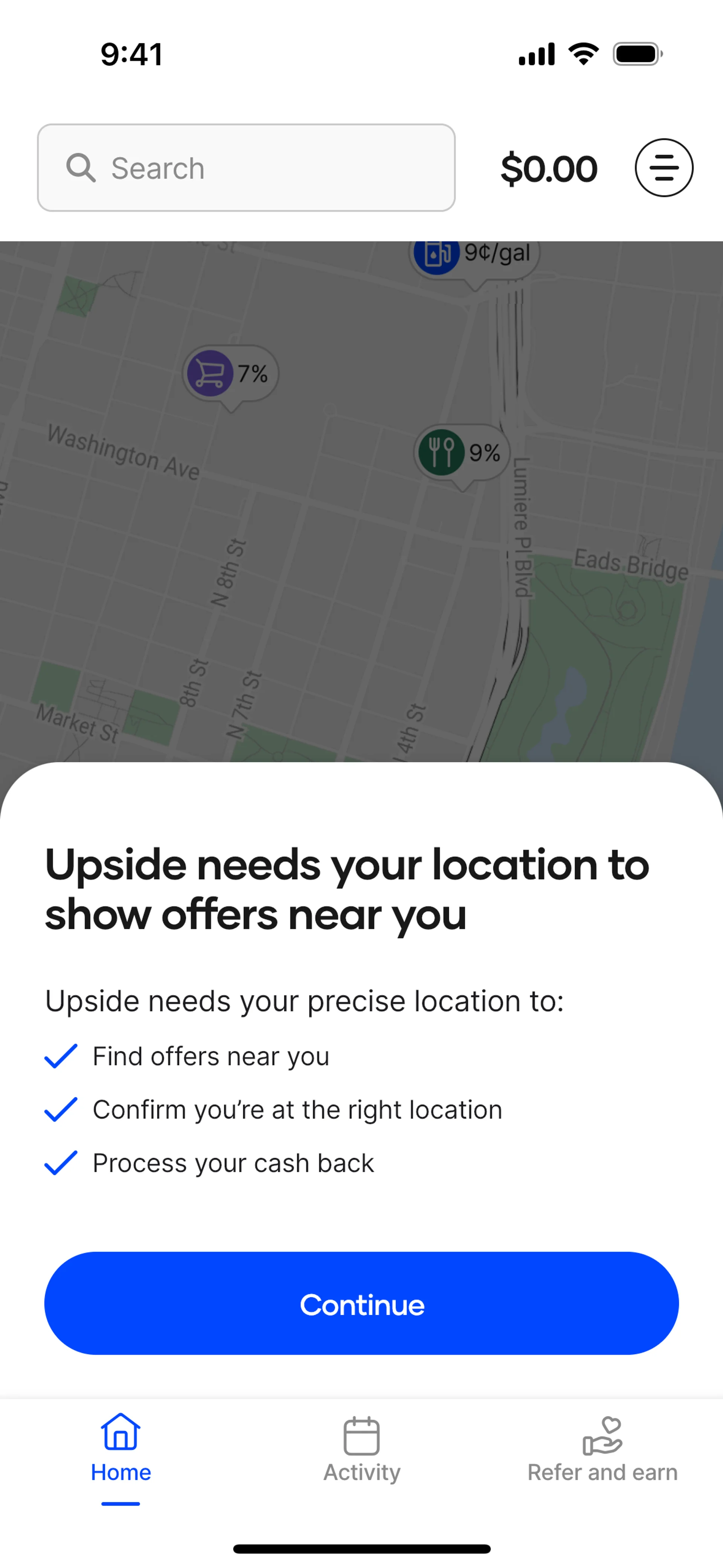Tap Continue to allow location
Image resolution: width=723 pixels, height=1568 pixels.
coord(361,1304)
